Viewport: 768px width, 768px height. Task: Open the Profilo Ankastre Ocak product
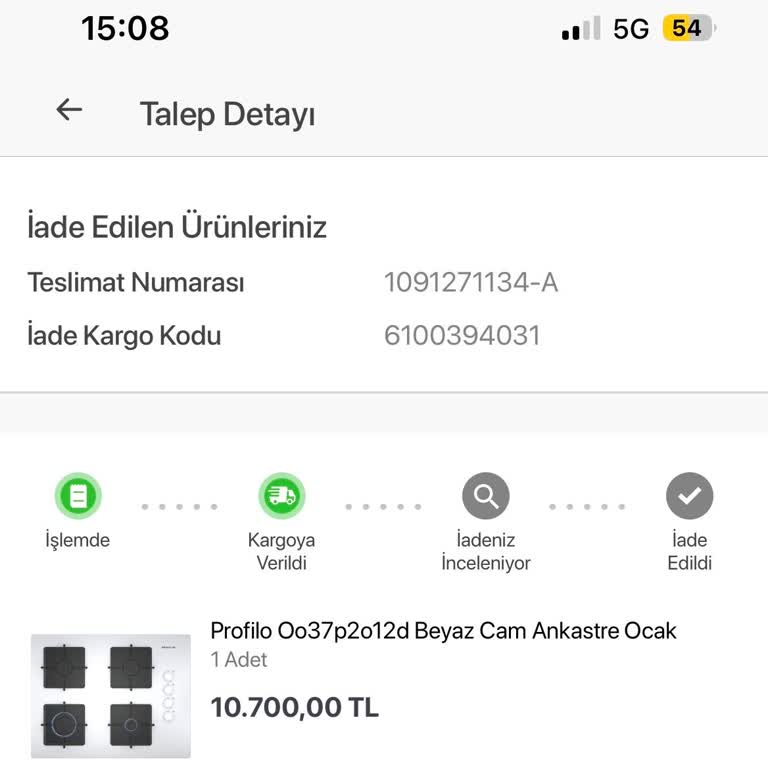443,631
